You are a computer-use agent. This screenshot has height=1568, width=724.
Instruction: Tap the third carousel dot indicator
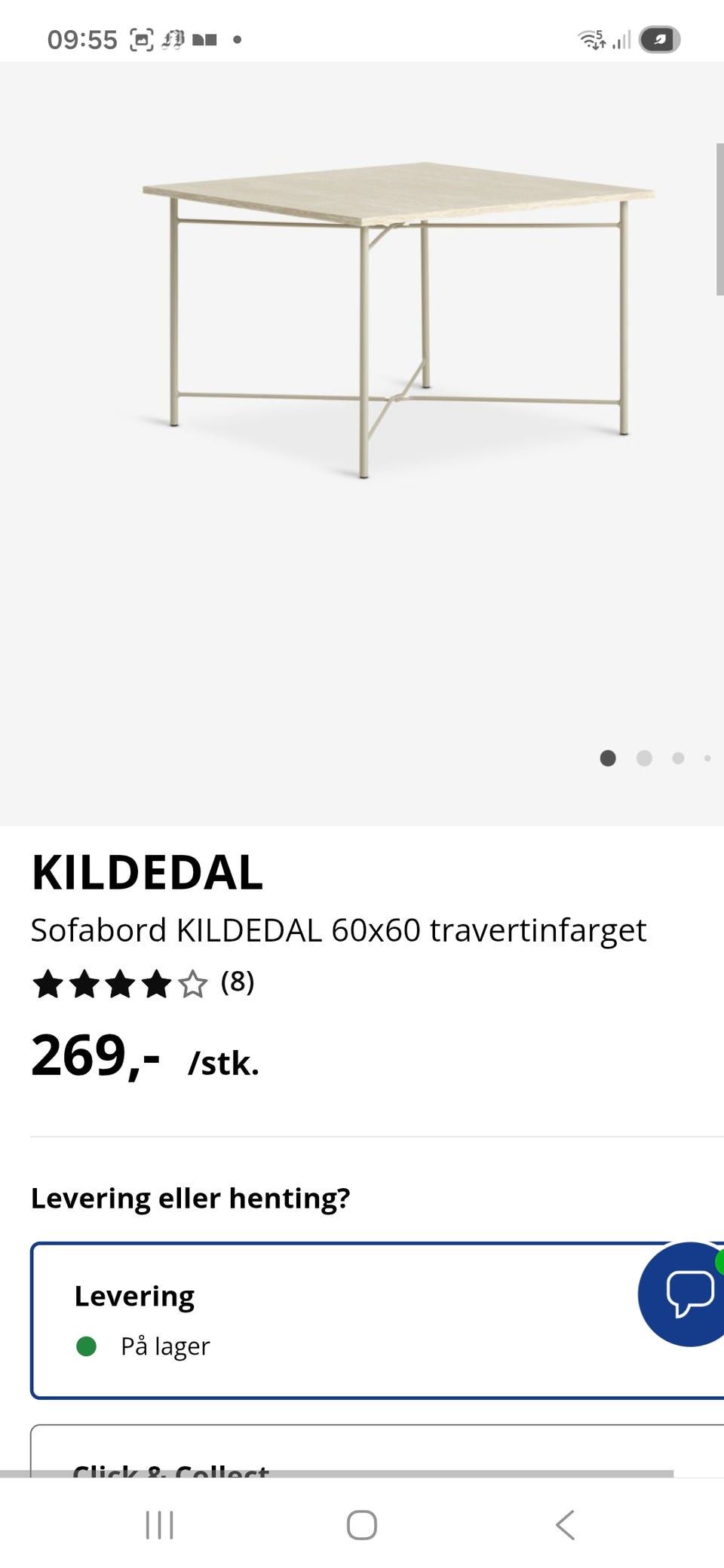pyautogui.click(x=679, y=758)
